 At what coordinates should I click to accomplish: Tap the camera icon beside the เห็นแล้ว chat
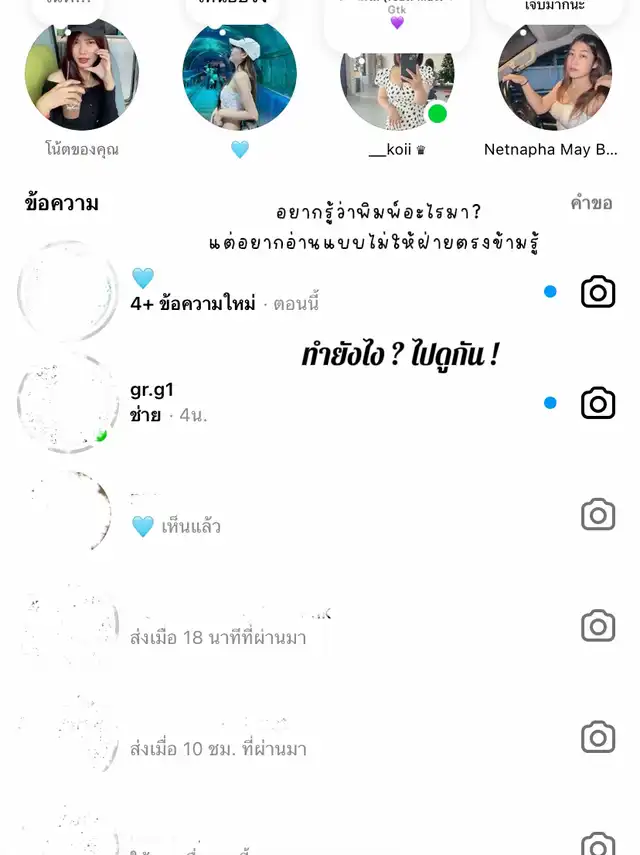598,515
